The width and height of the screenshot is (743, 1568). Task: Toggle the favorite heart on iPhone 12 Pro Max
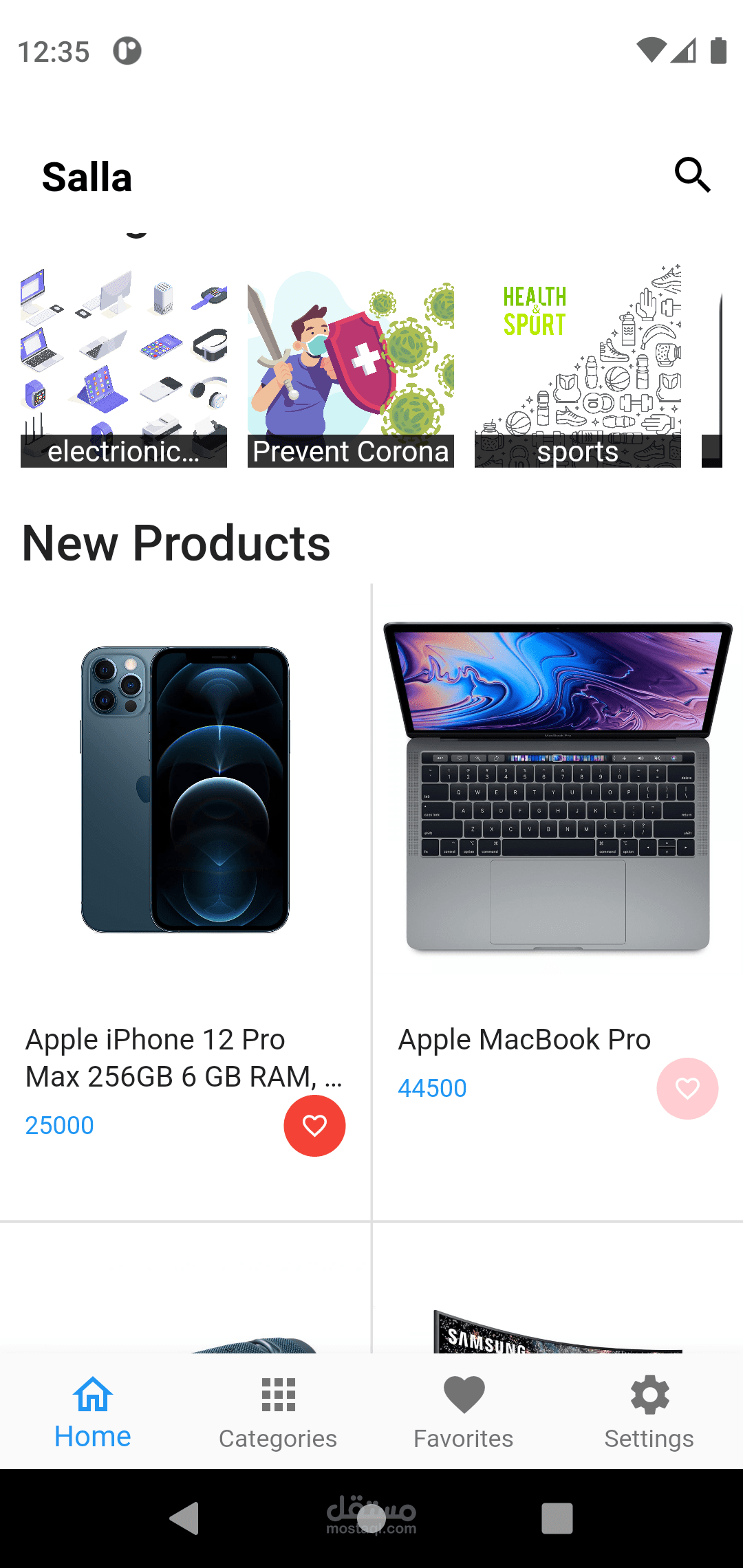pyautogui.click(x=314, y=1126)
